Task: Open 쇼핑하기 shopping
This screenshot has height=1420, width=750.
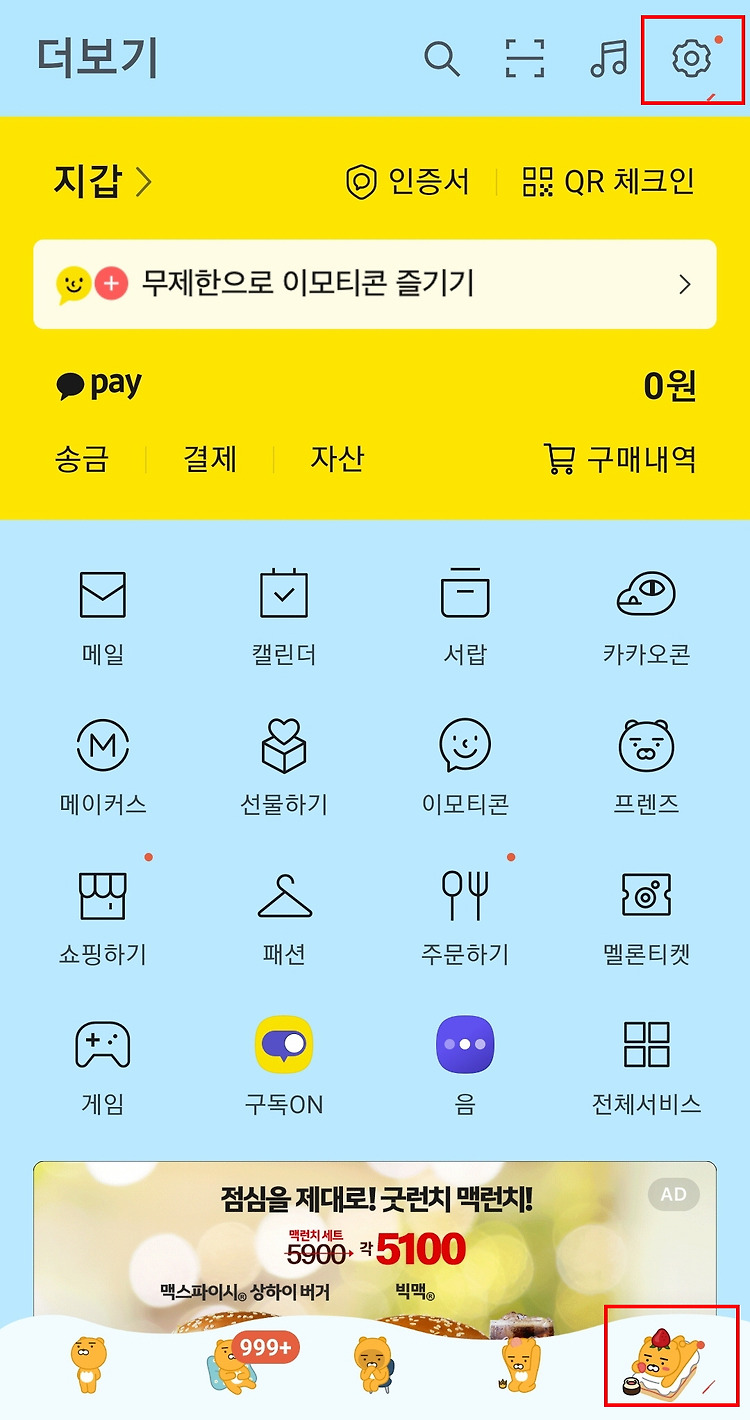Action: coord(103,918)
